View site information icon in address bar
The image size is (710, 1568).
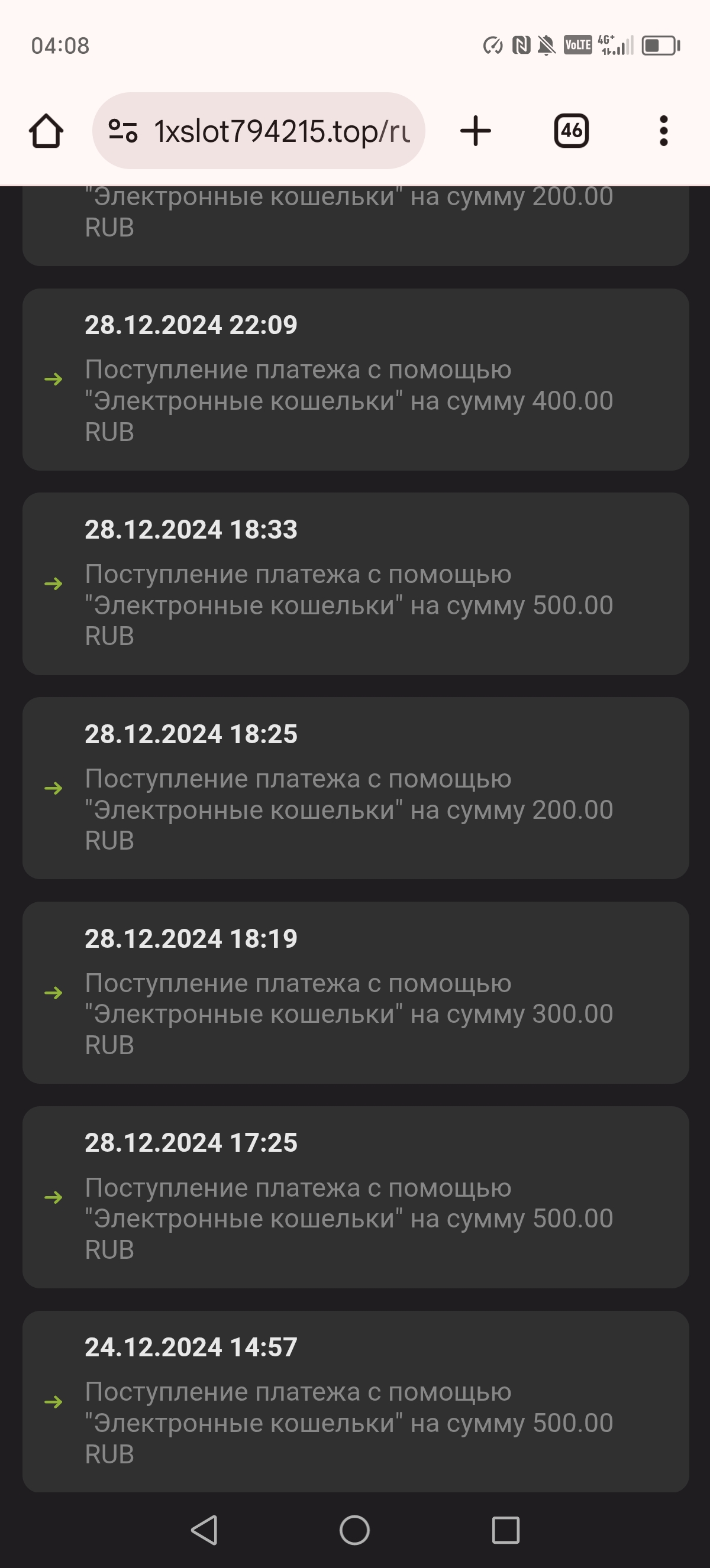(x=122, y=131)
